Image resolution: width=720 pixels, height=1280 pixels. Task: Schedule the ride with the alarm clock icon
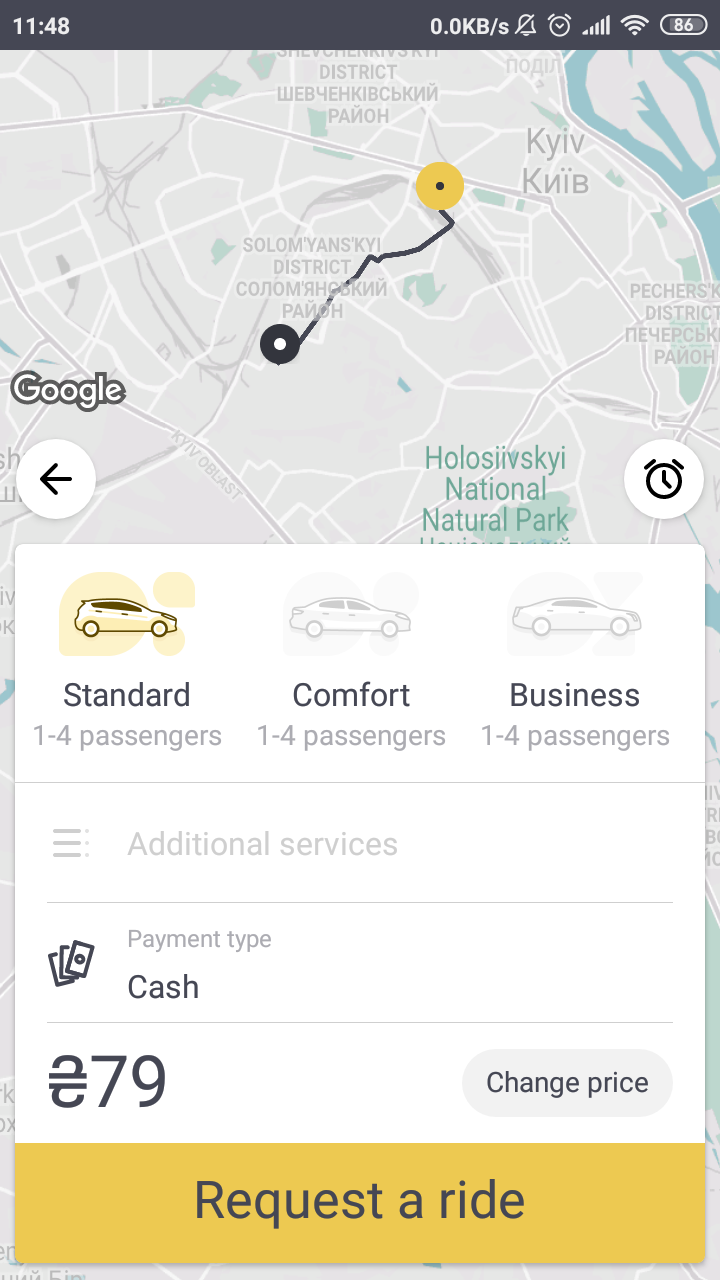(x=664, y=479)
